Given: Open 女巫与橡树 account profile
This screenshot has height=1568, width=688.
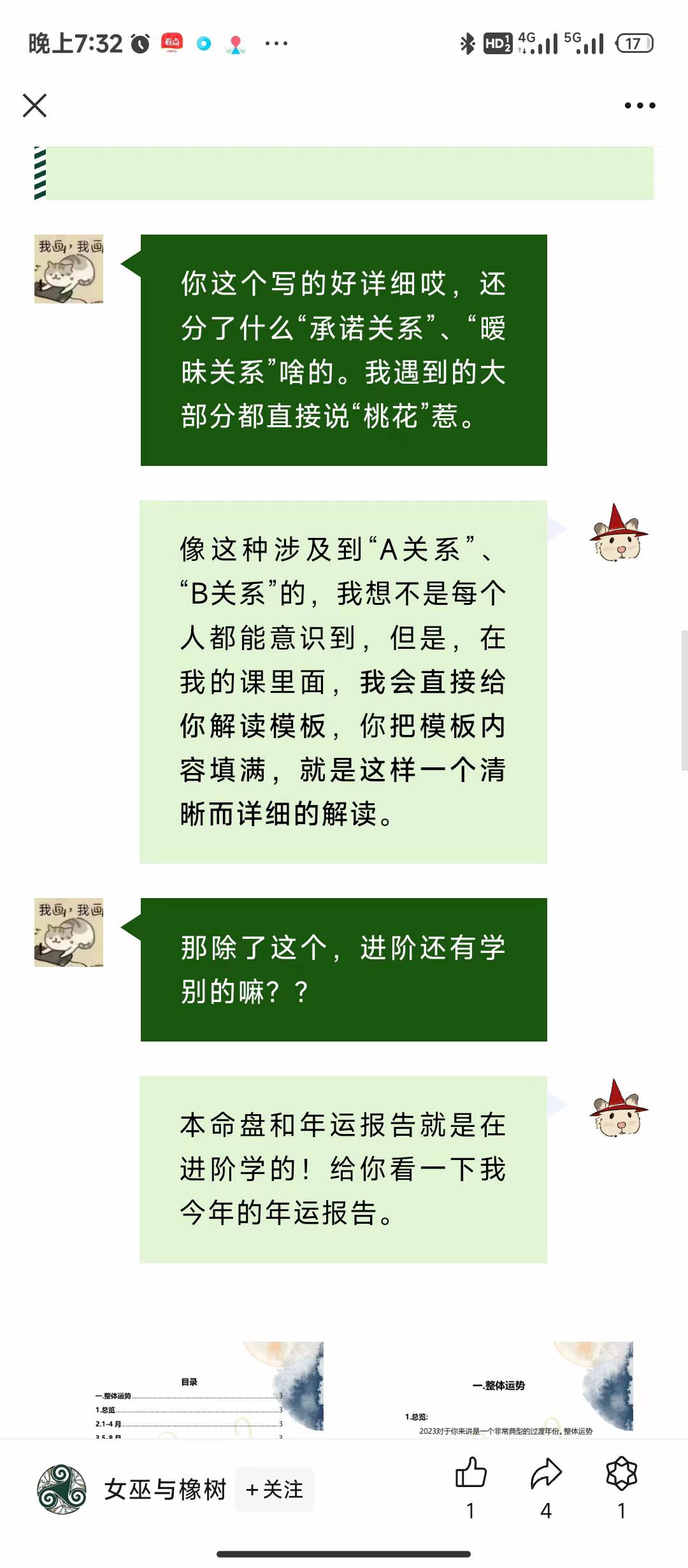Looking at the screenshot, I should tap(62, 1490).
